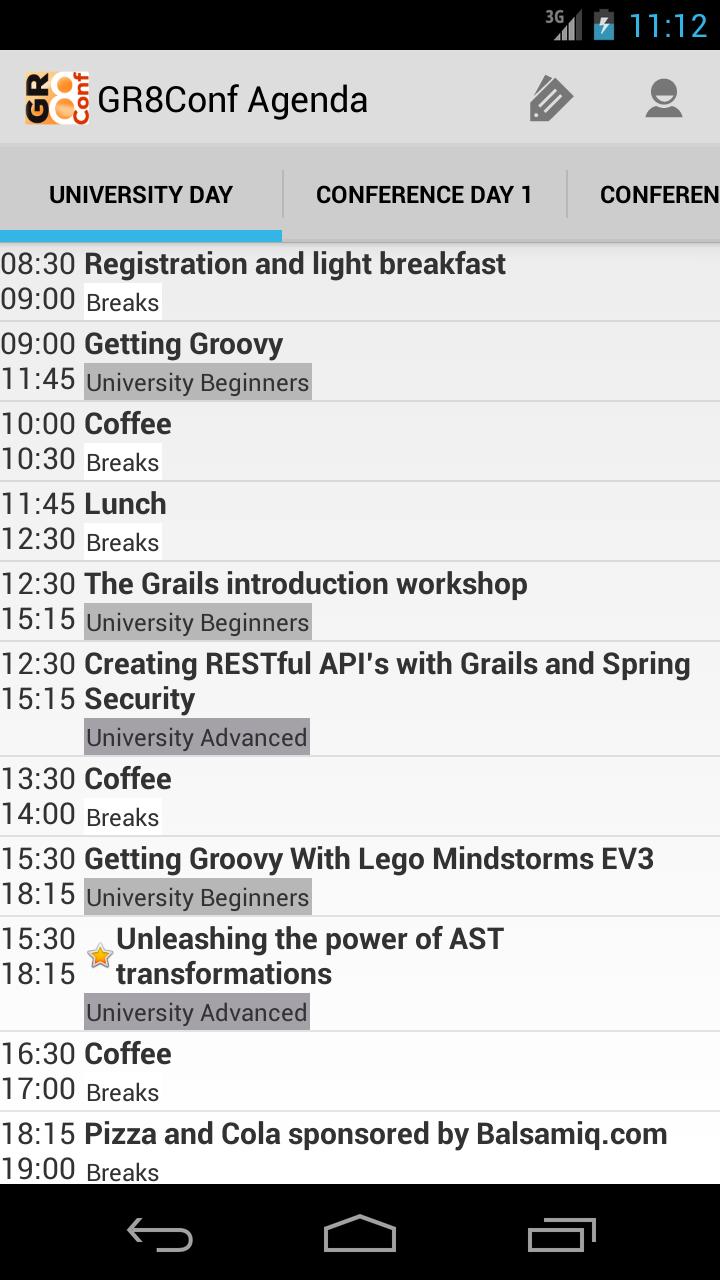The width and height of the screenshot is (720, 1280).
Task: Select the University Day tab
Action: pos(141,194)
